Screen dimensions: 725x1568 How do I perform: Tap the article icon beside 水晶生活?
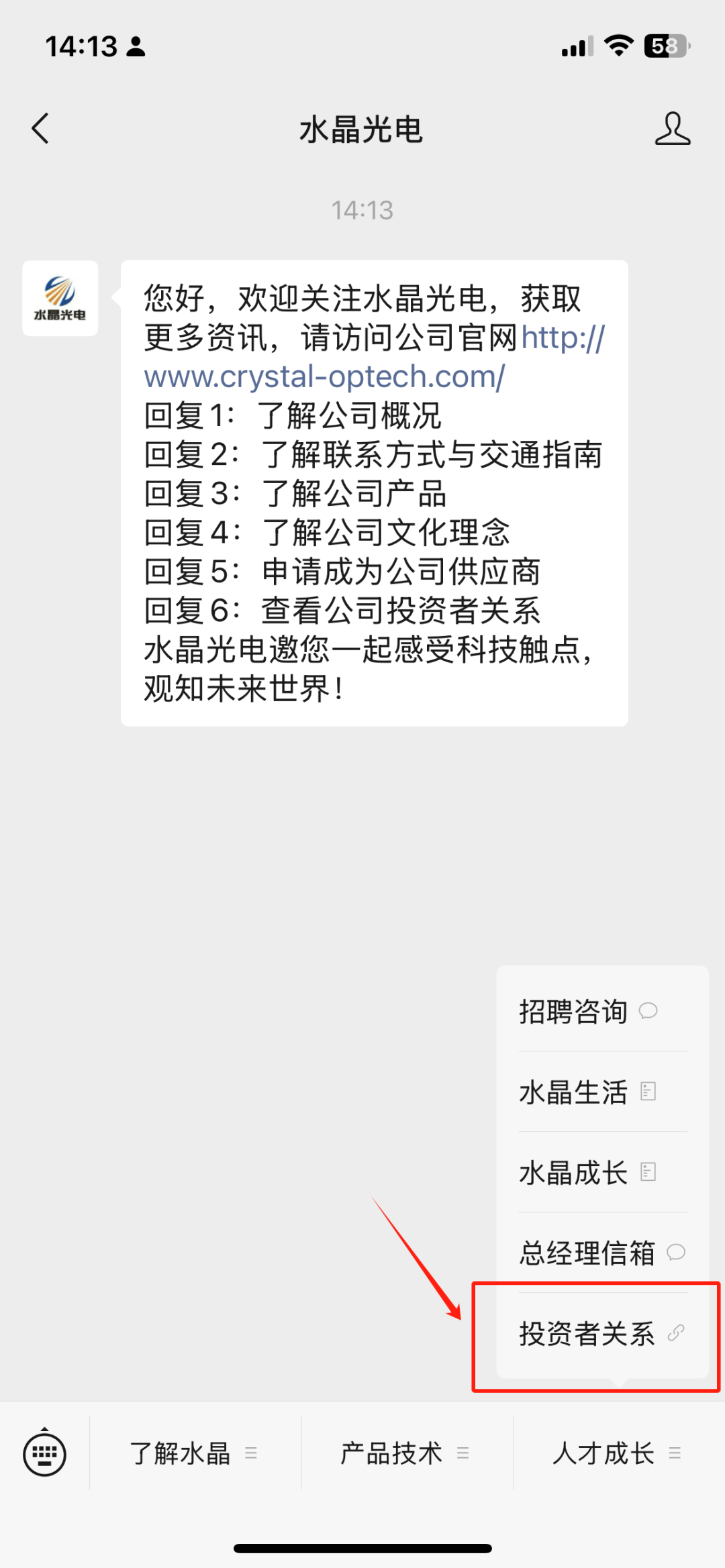coord(648,1092)
